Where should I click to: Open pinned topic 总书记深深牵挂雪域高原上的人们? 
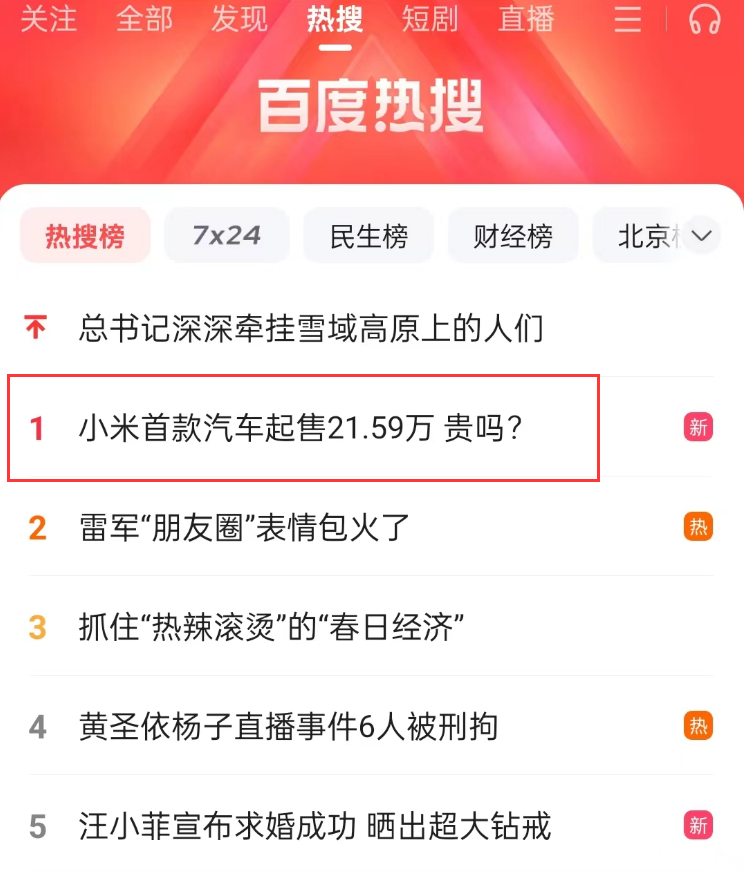pyautogui.click(x=311, y=327)
